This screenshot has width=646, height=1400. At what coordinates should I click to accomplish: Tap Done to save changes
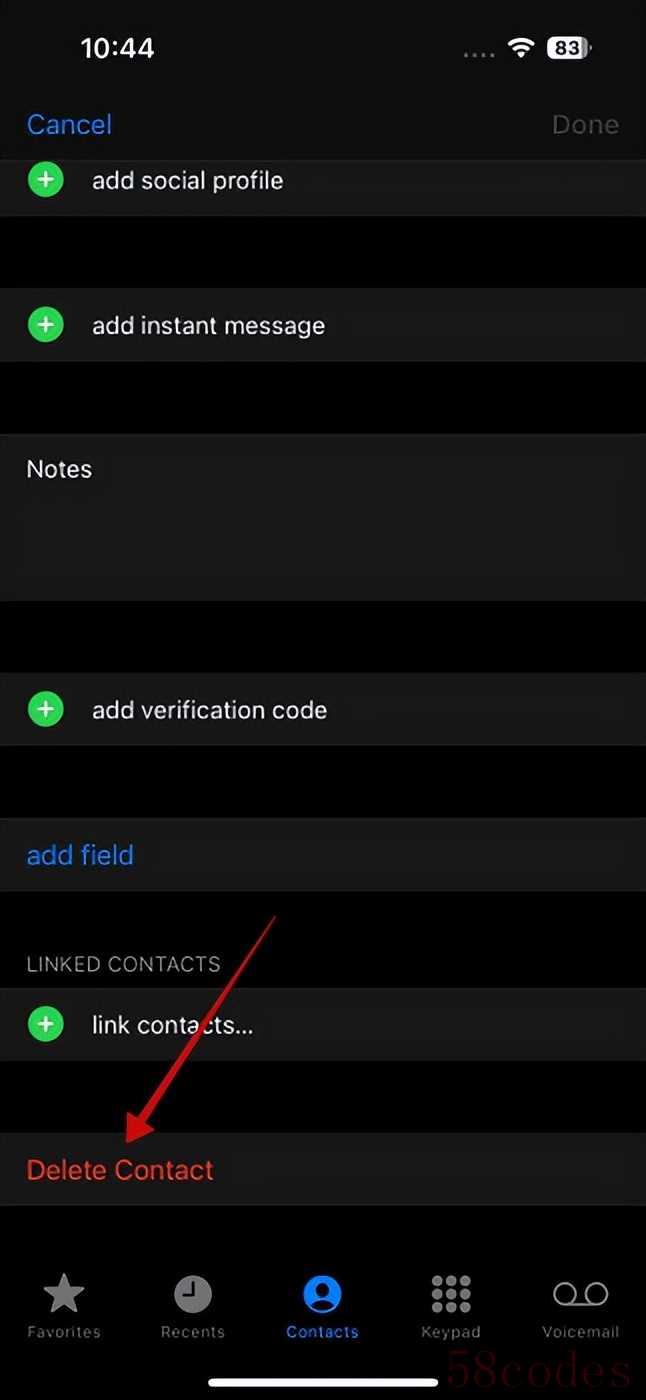[x=585, y=125]
